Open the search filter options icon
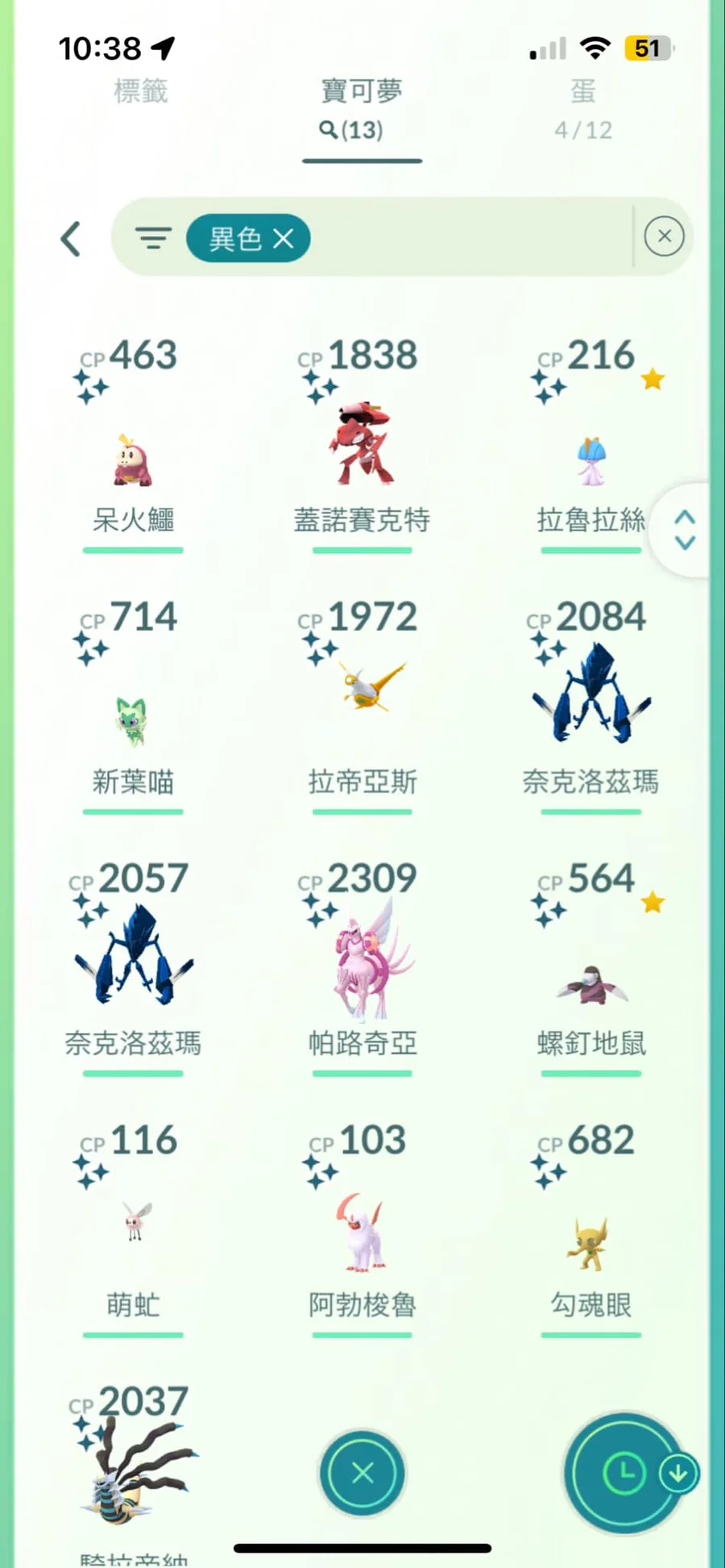This screenshot has height=1568, width=725. (153, 239)
